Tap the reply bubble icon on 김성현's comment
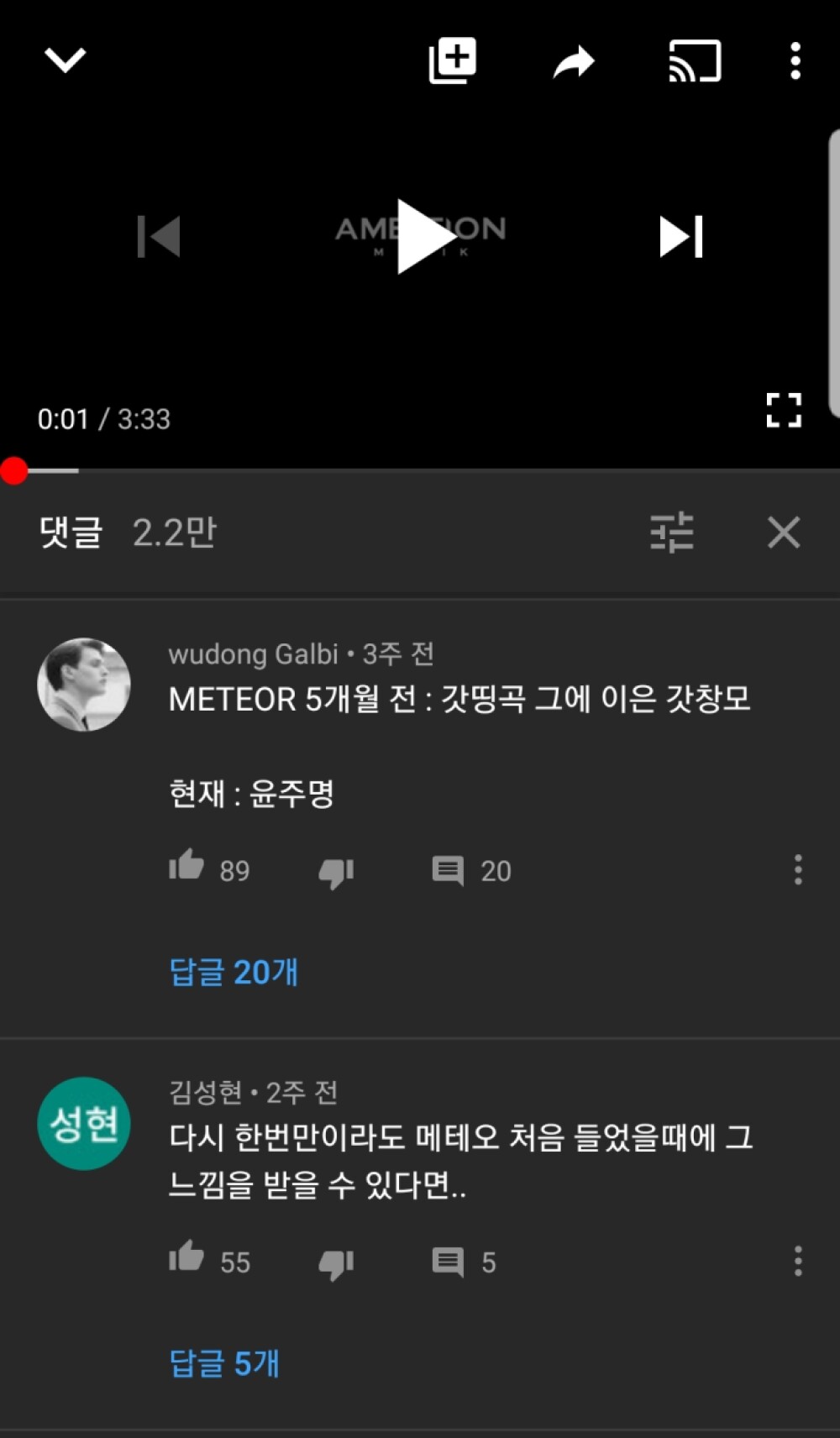 [x=449, y=1260]
